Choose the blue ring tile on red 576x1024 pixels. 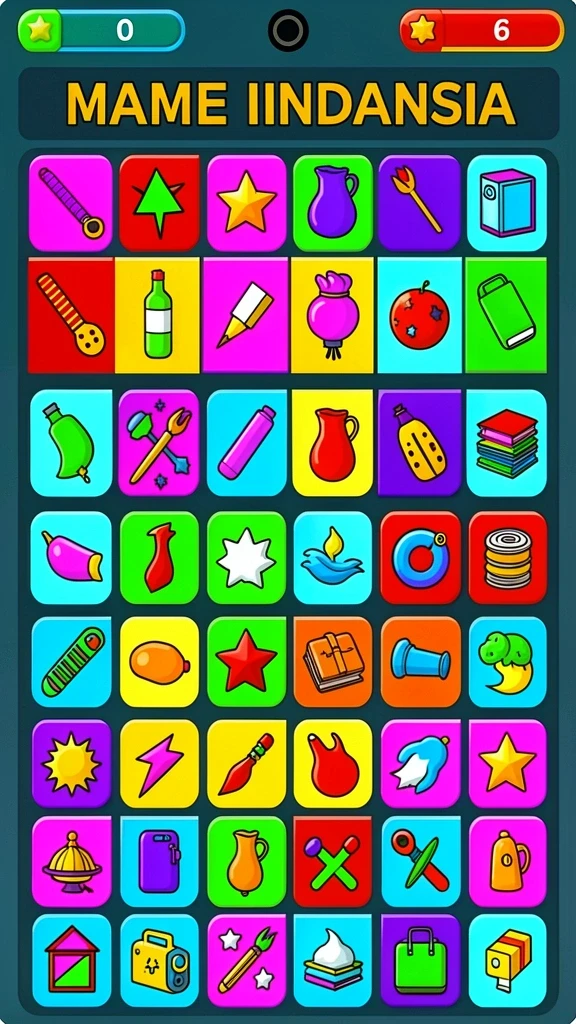[421, 558]
